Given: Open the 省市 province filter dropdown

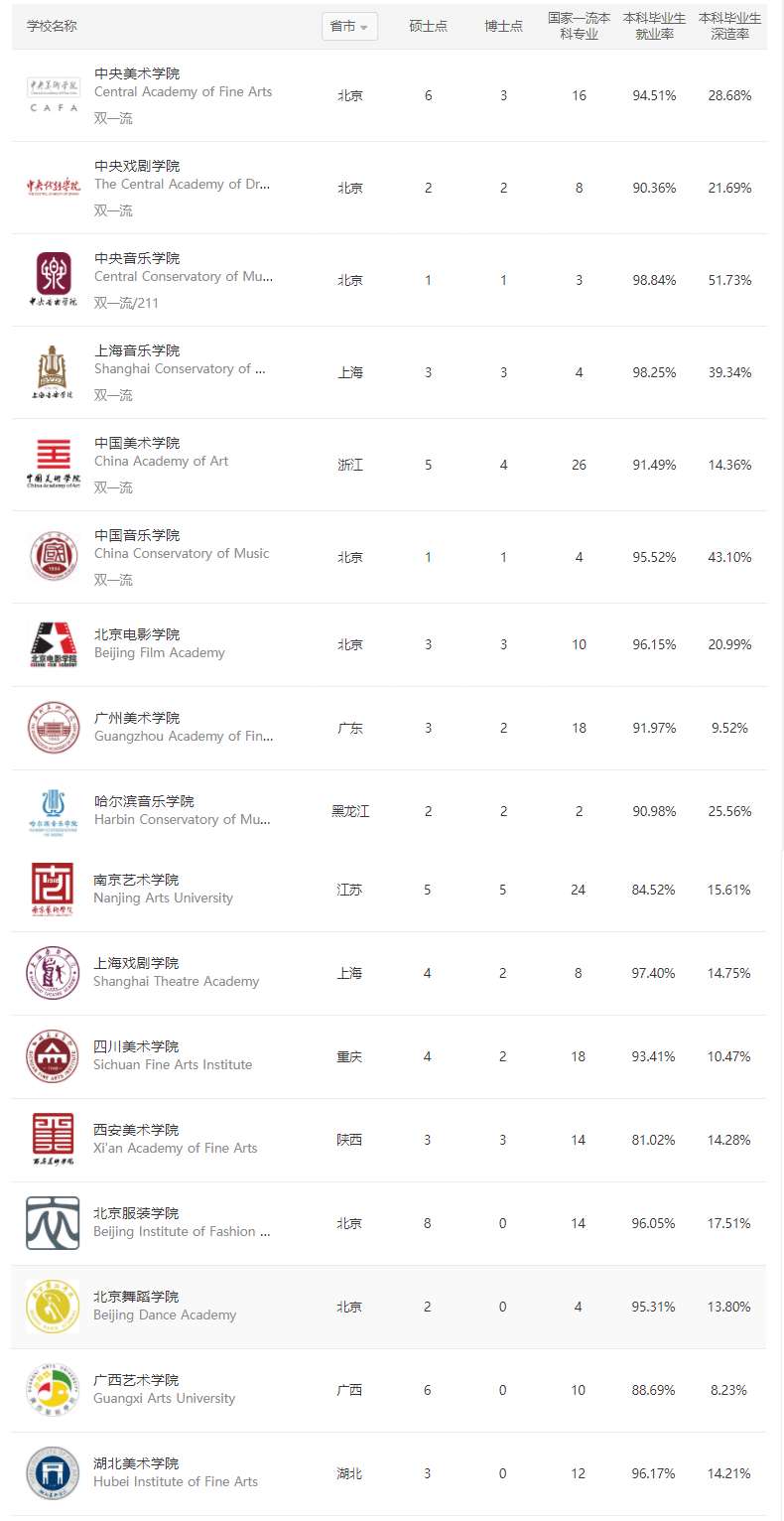Looking at the screenshot, I should click(349, 27).
